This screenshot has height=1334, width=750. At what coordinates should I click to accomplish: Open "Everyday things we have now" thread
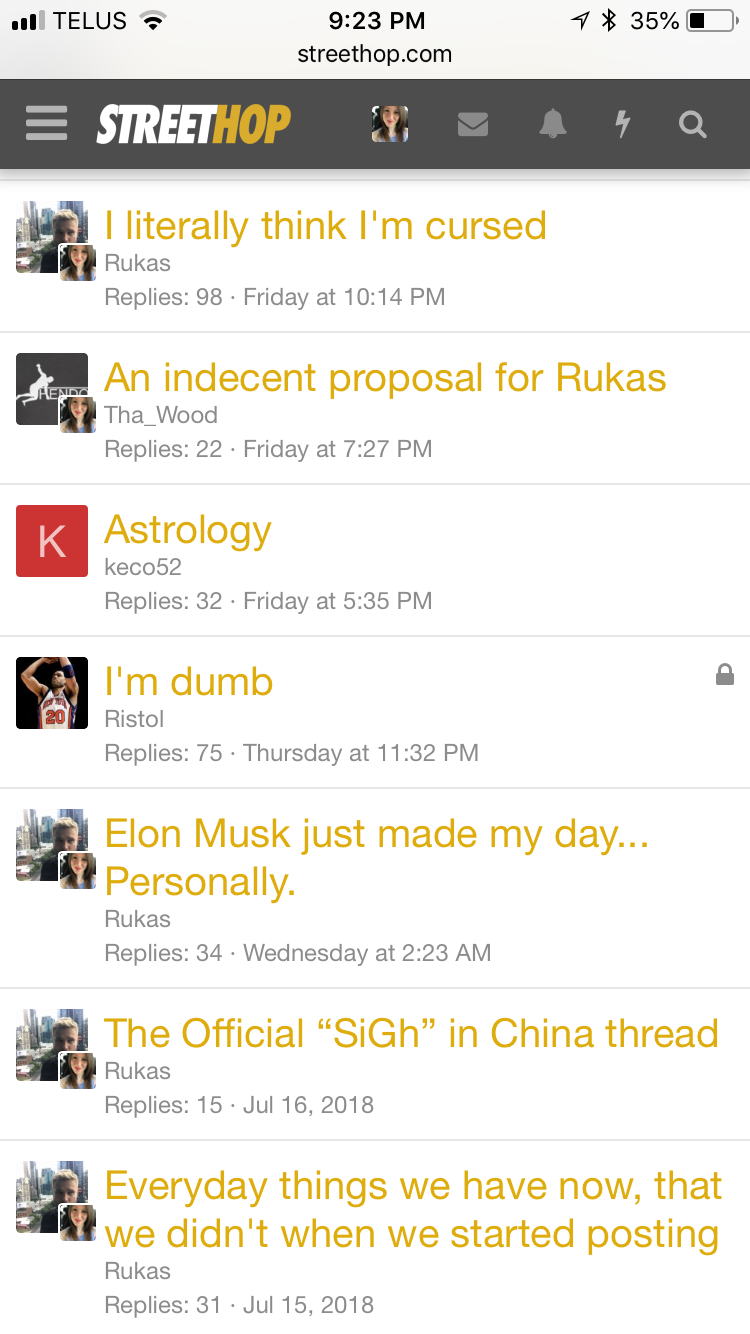tap(412, 1210)
